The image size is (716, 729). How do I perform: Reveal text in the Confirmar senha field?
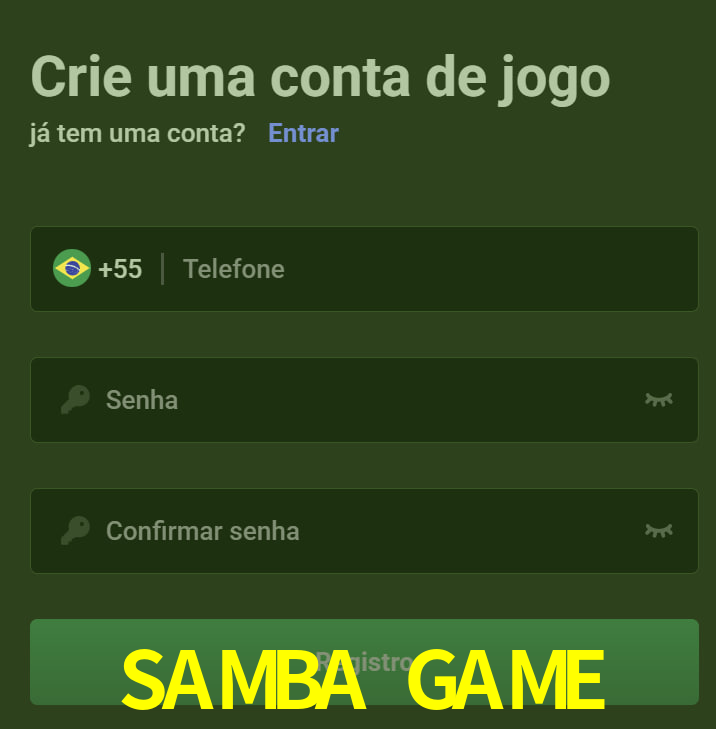pyautogui.click(x=658, y=531)
